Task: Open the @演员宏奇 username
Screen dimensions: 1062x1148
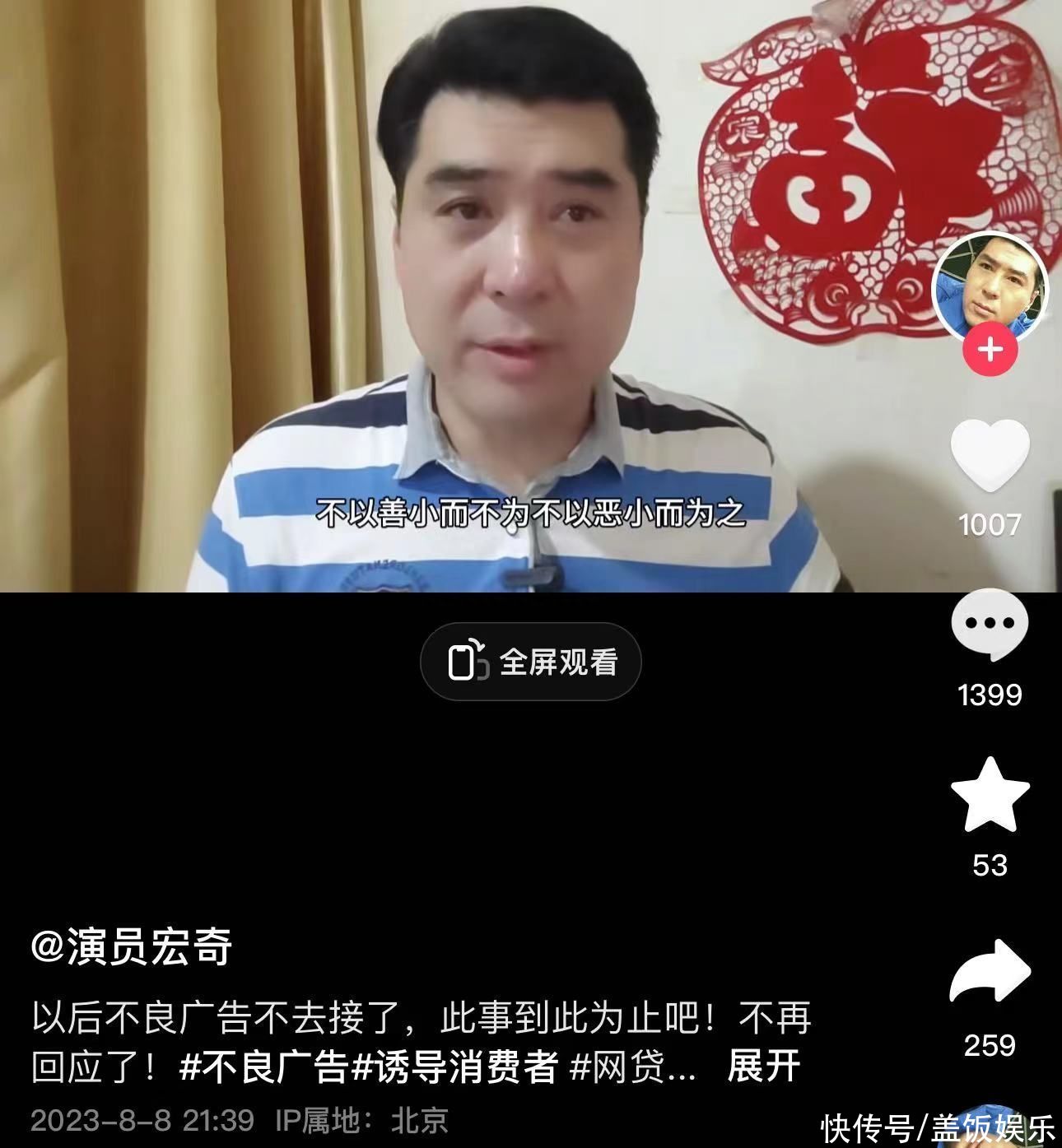Action: pyautogui.click(x=132, y=946)
